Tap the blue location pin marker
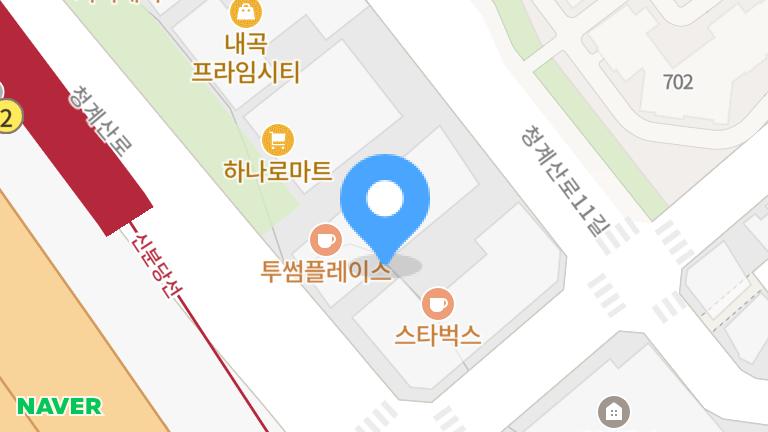The height and width of the screenshot is (432, 768). pyautogui.click(x=385, y=202)
